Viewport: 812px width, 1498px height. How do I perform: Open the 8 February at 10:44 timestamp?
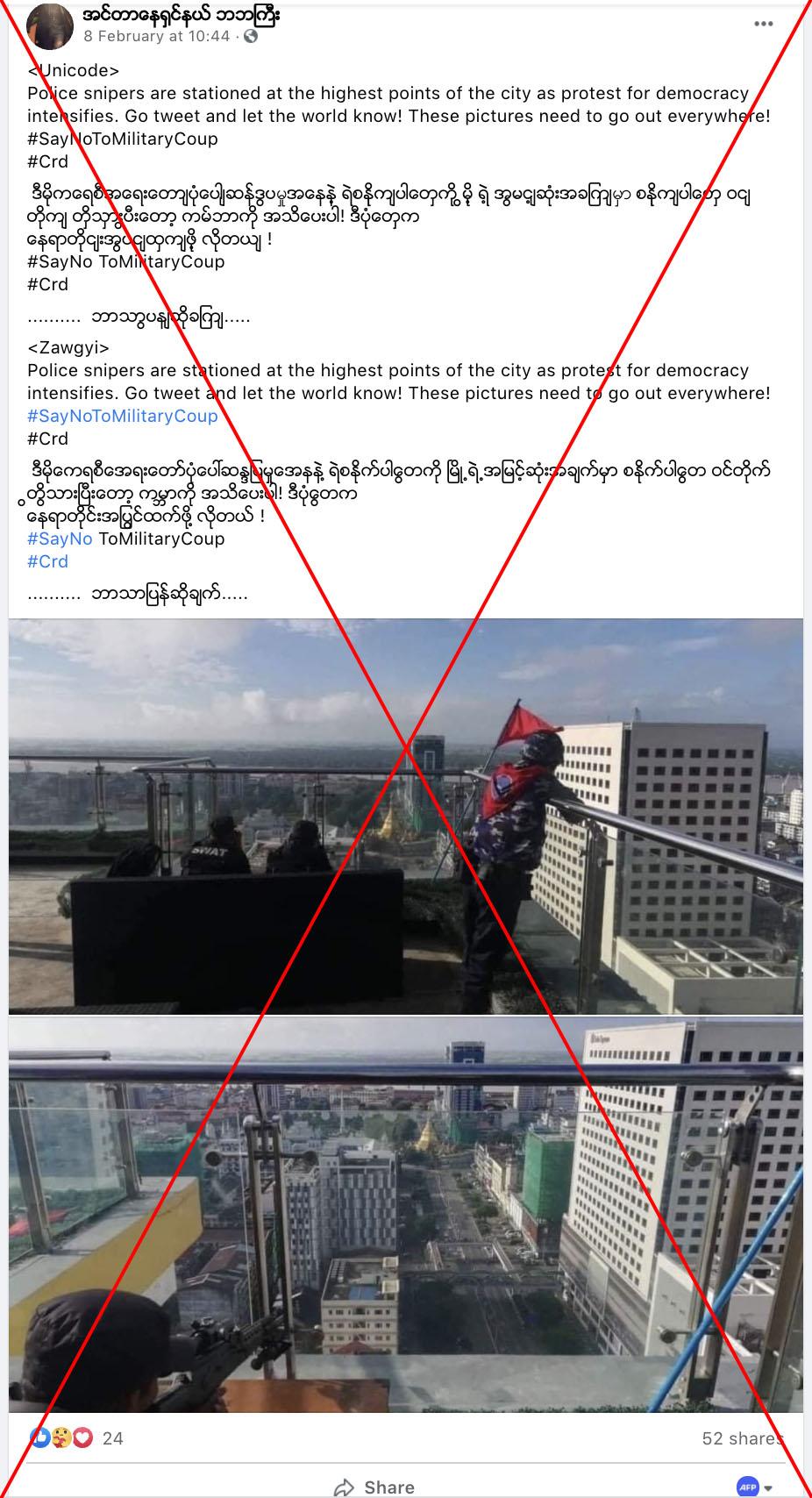coord(157,36)
